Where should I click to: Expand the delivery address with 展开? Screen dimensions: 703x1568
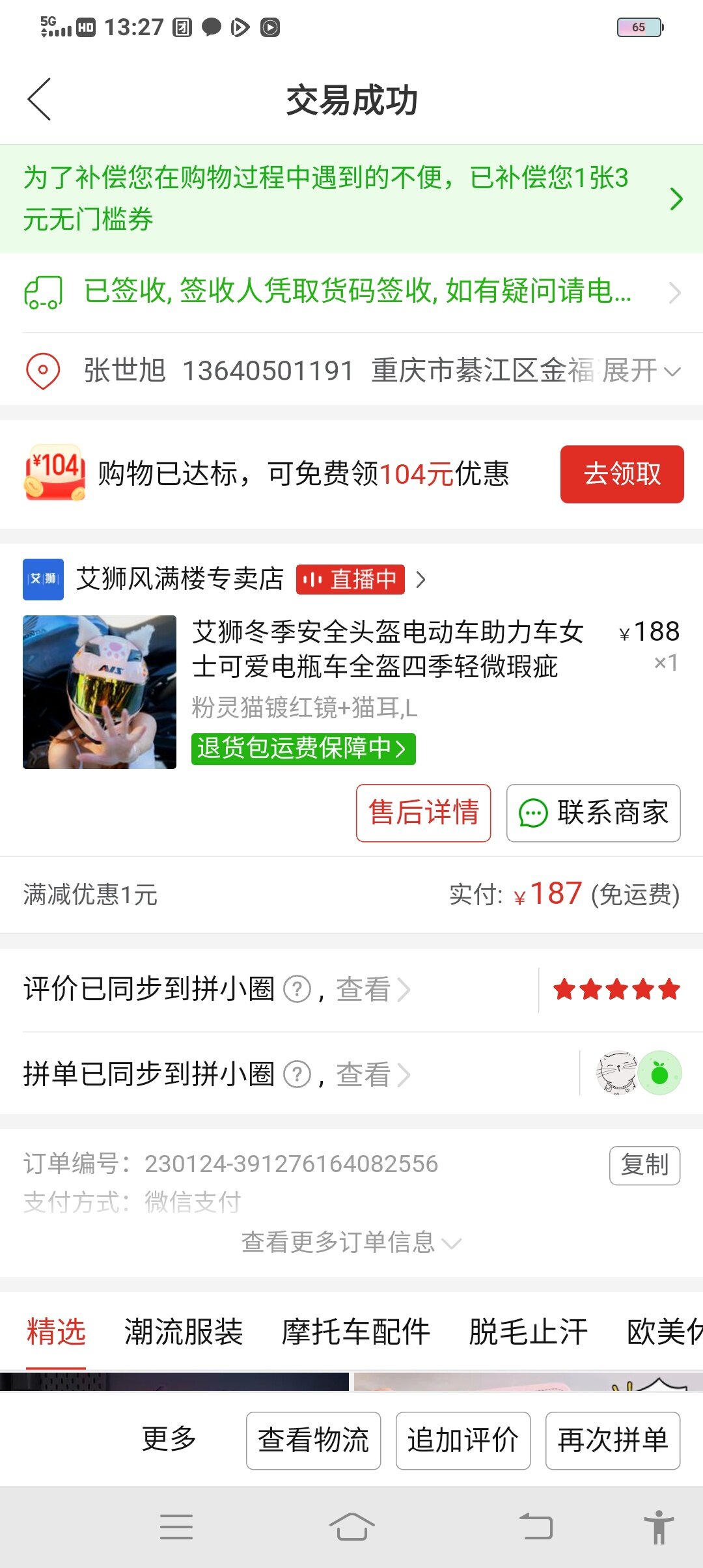pyautogui.click(x=641, y=371)
